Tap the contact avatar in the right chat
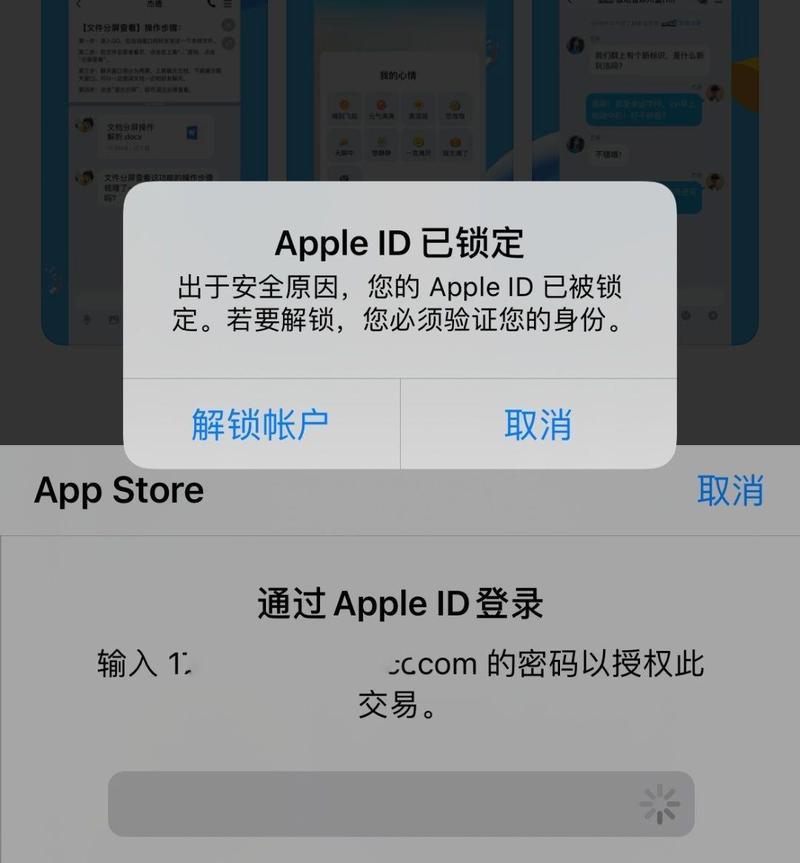This screenshot has height=863, width=800. pos(574,46)
